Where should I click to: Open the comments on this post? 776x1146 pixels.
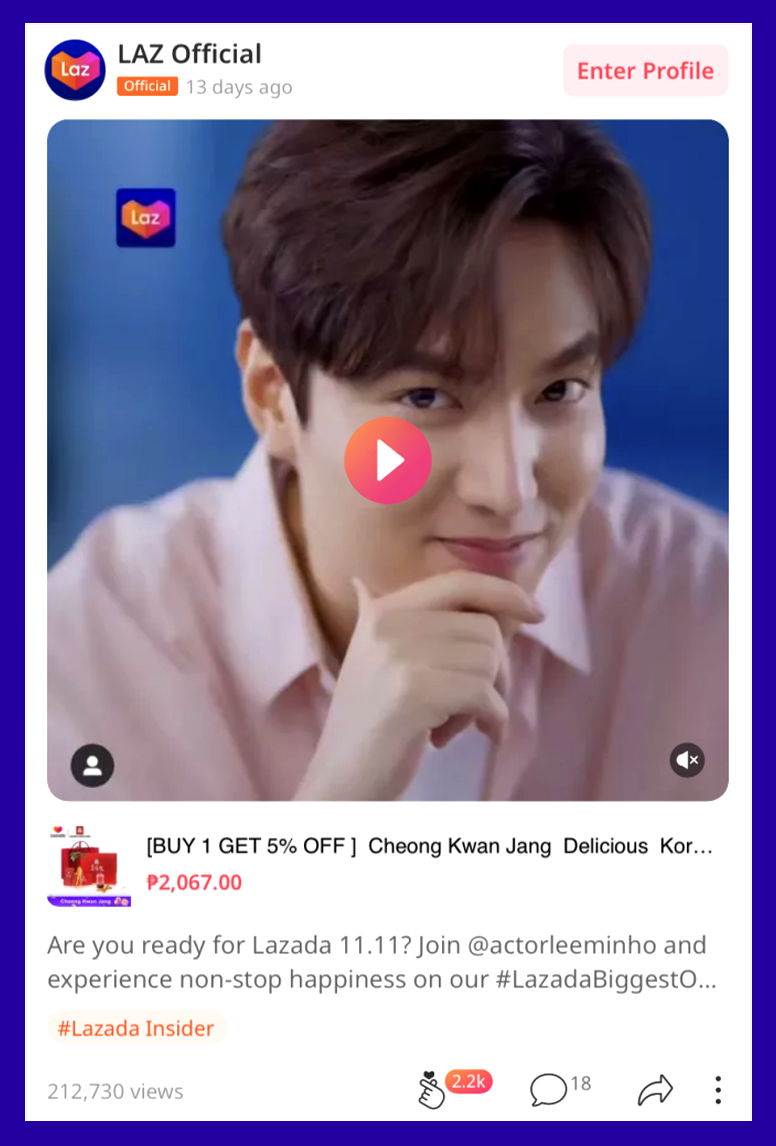(548, 1089)
